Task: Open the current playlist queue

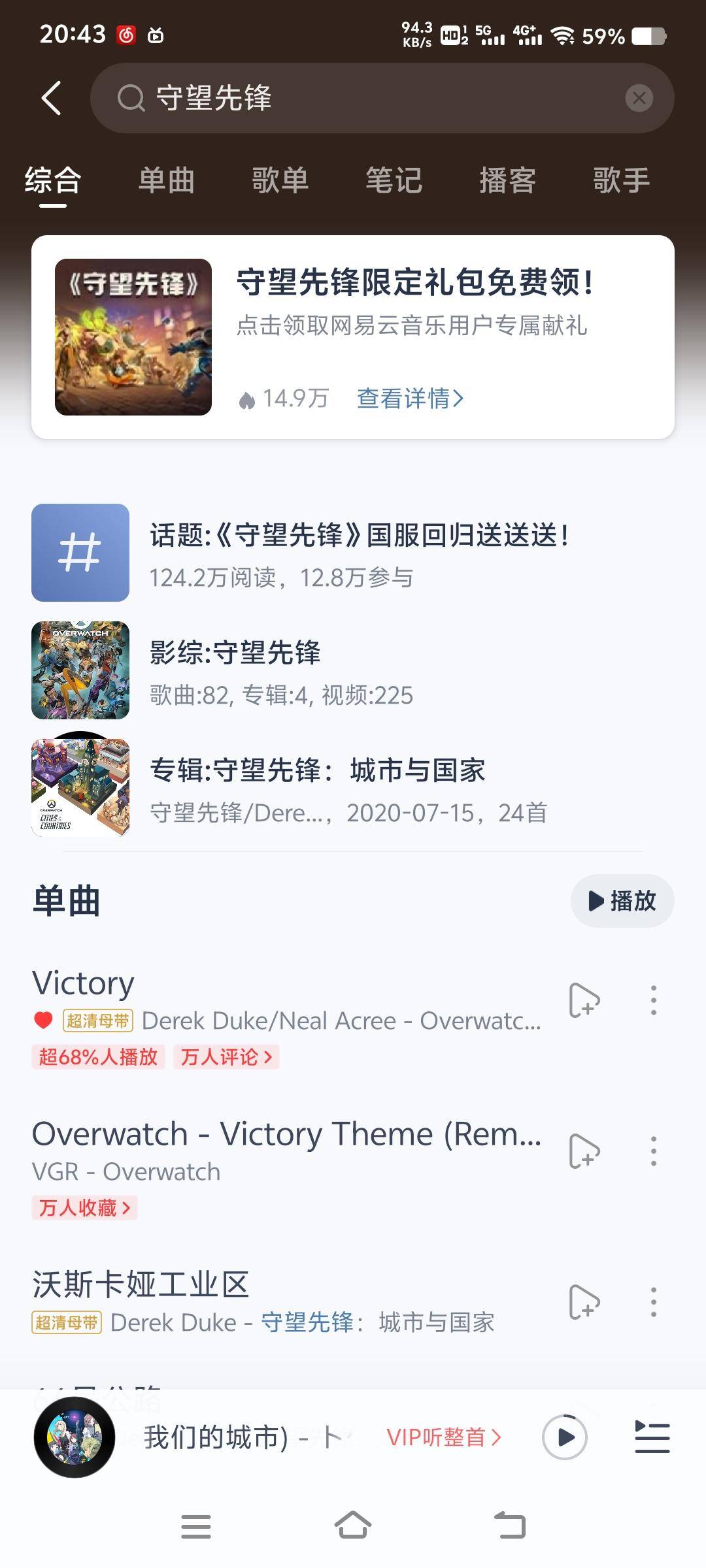Action: 652,1437
